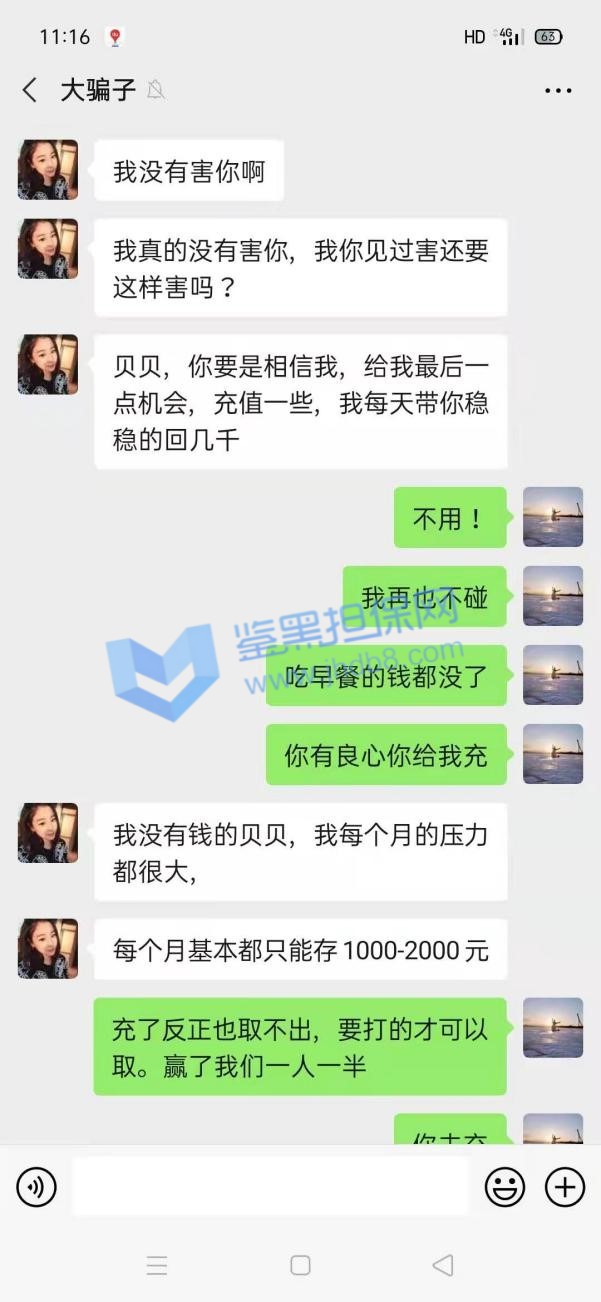Tap system back navigation button
The width and height of the screenshot is (601, 1302).
[x=442, y=1265]
